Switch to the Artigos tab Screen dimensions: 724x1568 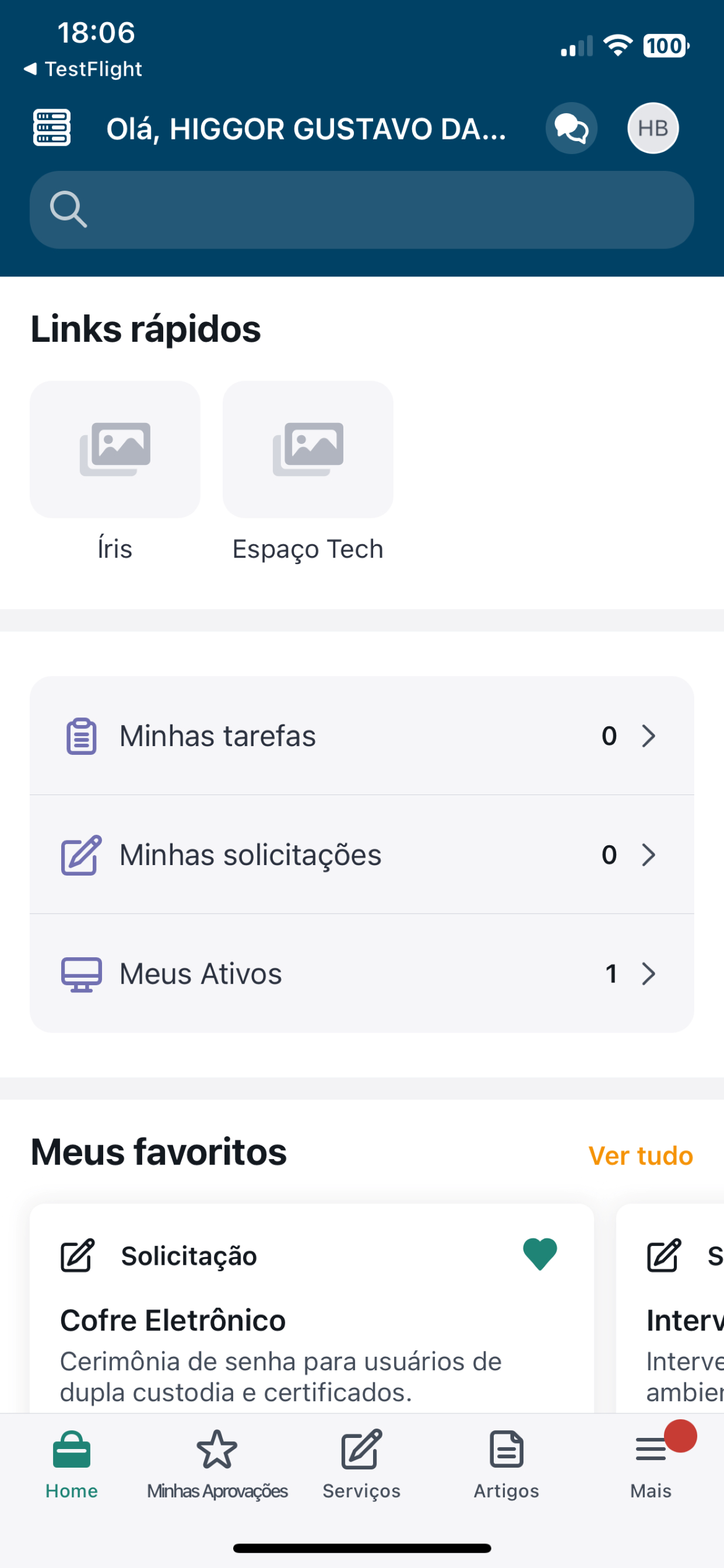[506, 1465]
